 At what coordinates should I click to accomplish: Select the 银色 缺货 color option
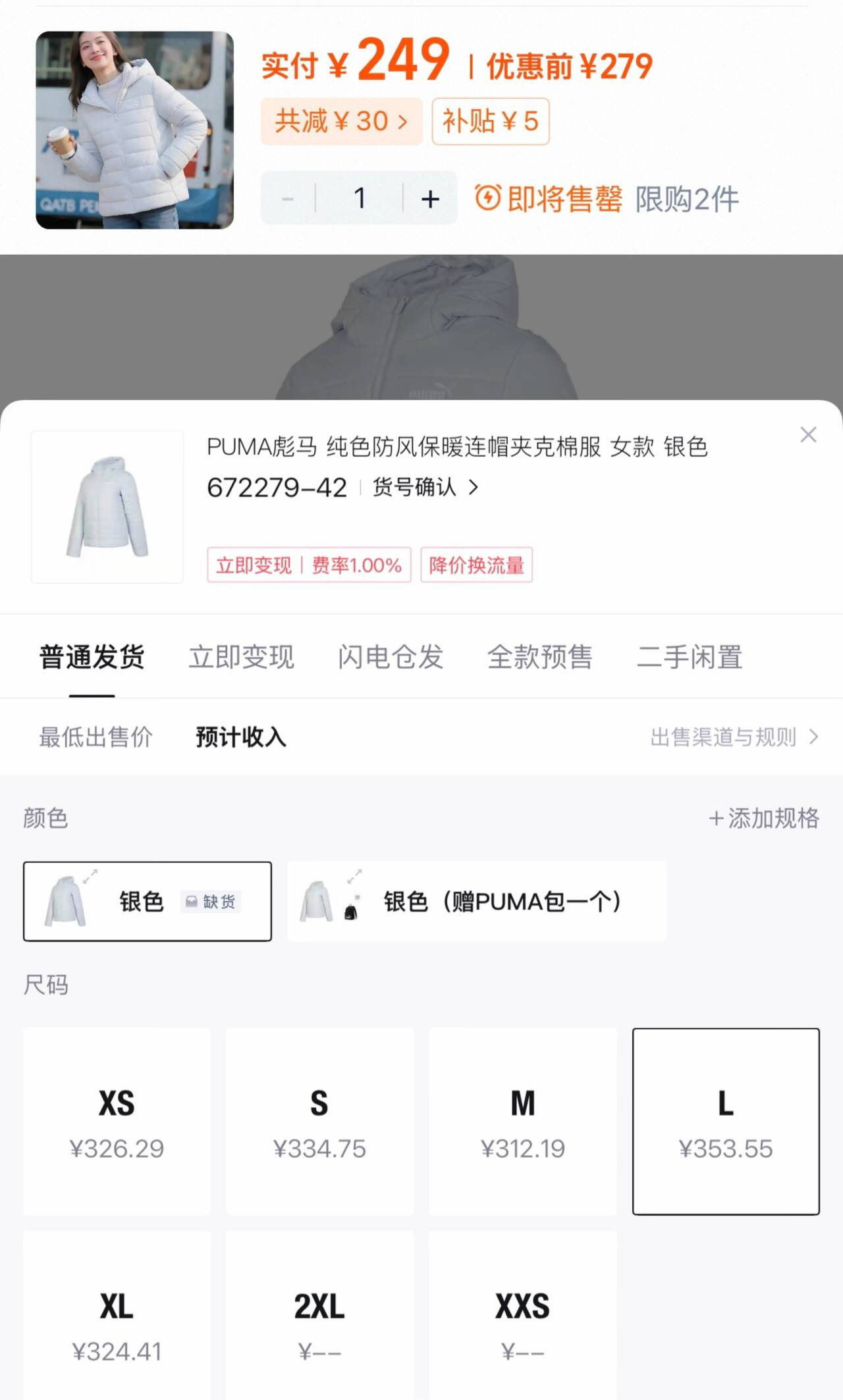(x=148, y=901)
